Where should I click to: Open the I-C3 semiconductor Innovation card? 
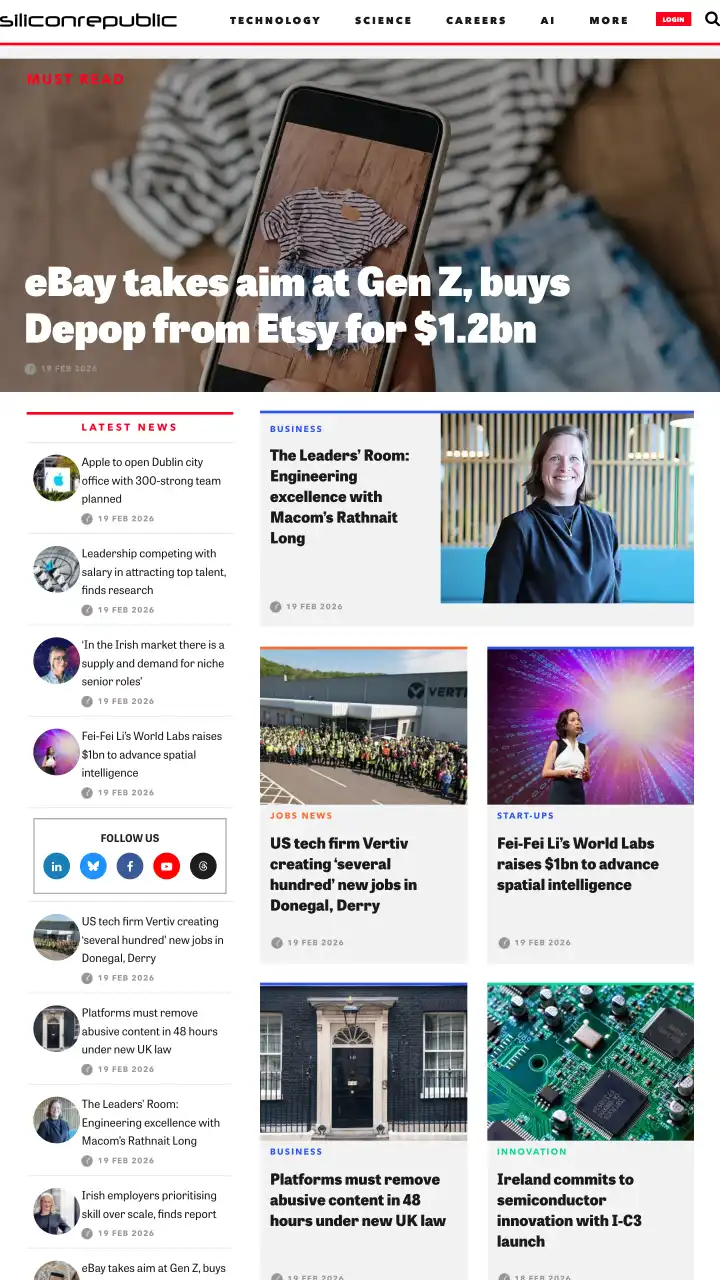point(569,1210)
